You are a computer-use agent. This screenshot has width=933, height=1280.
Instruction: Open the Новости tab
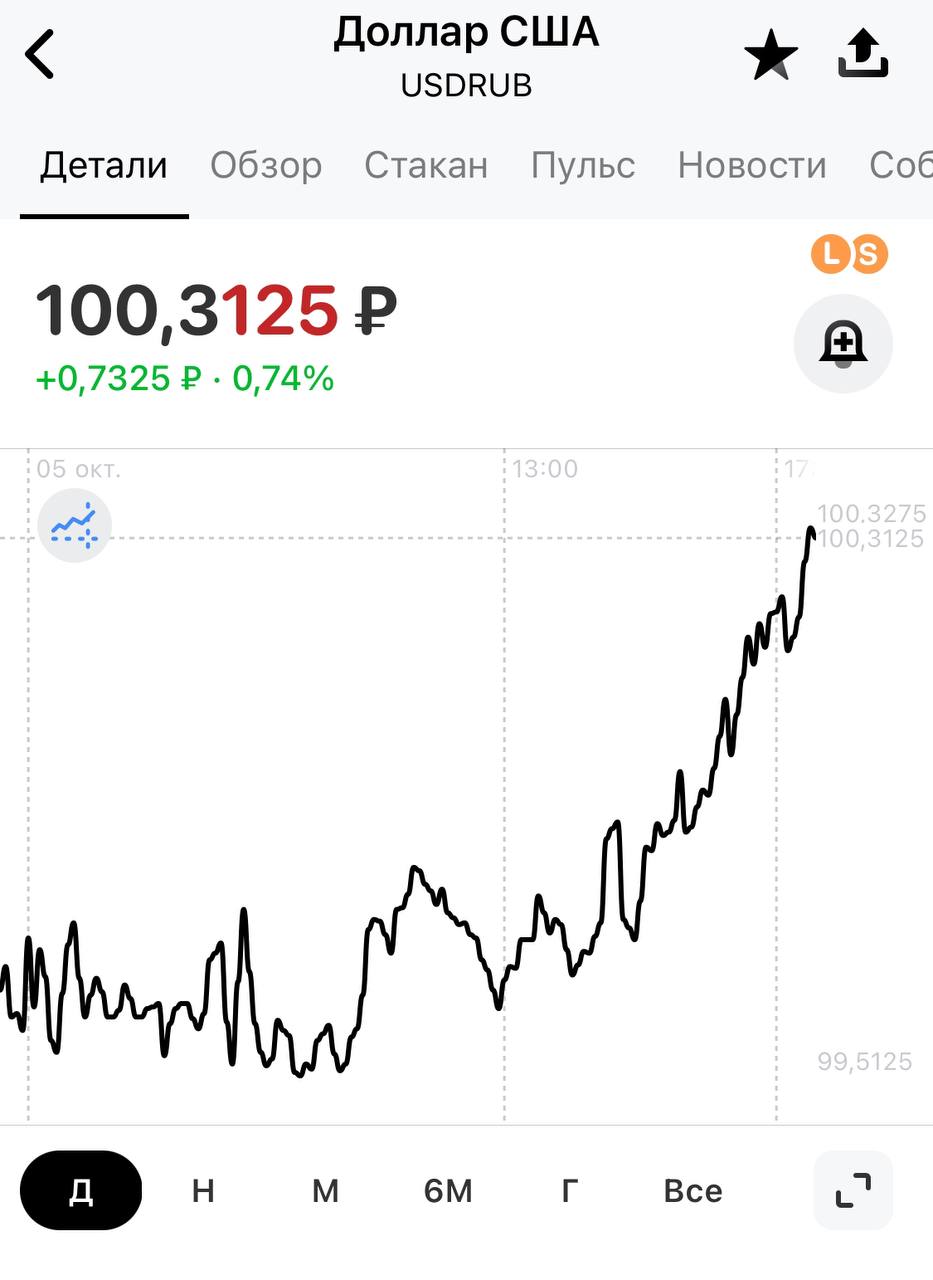pos(752,165)
